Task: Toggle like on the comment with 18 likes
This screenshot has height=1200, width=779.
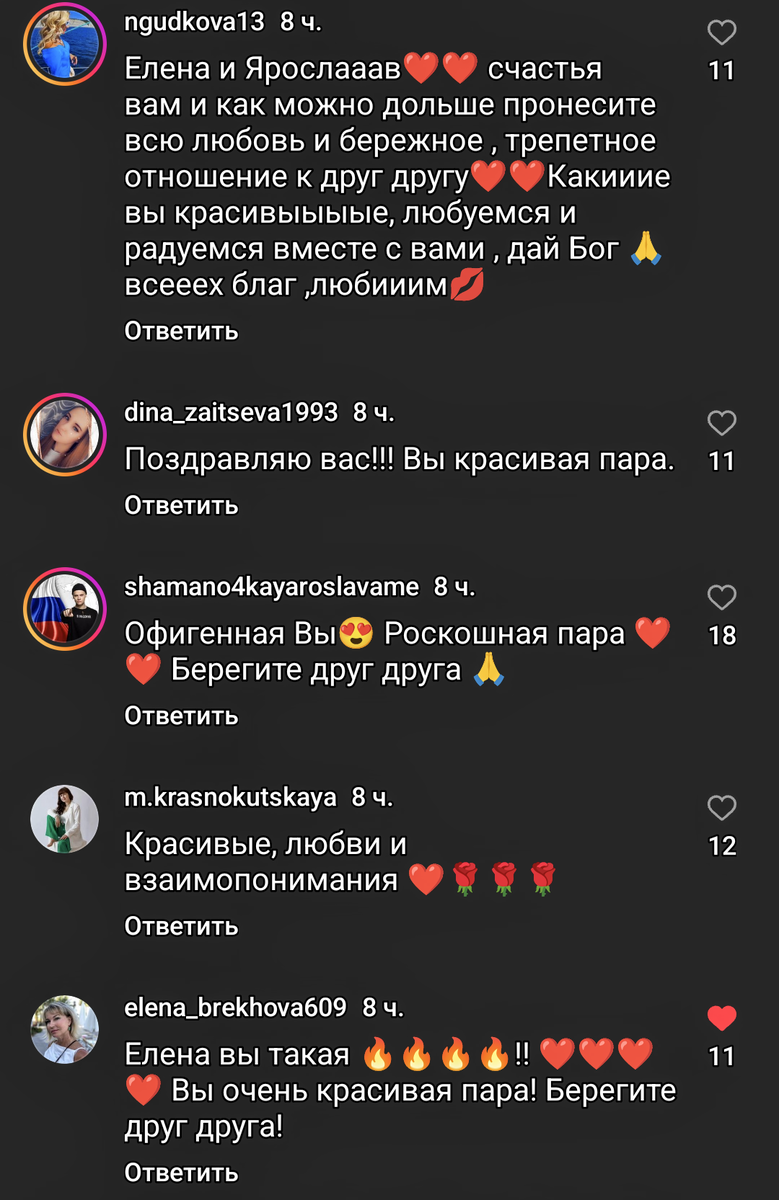Action: 721,598
